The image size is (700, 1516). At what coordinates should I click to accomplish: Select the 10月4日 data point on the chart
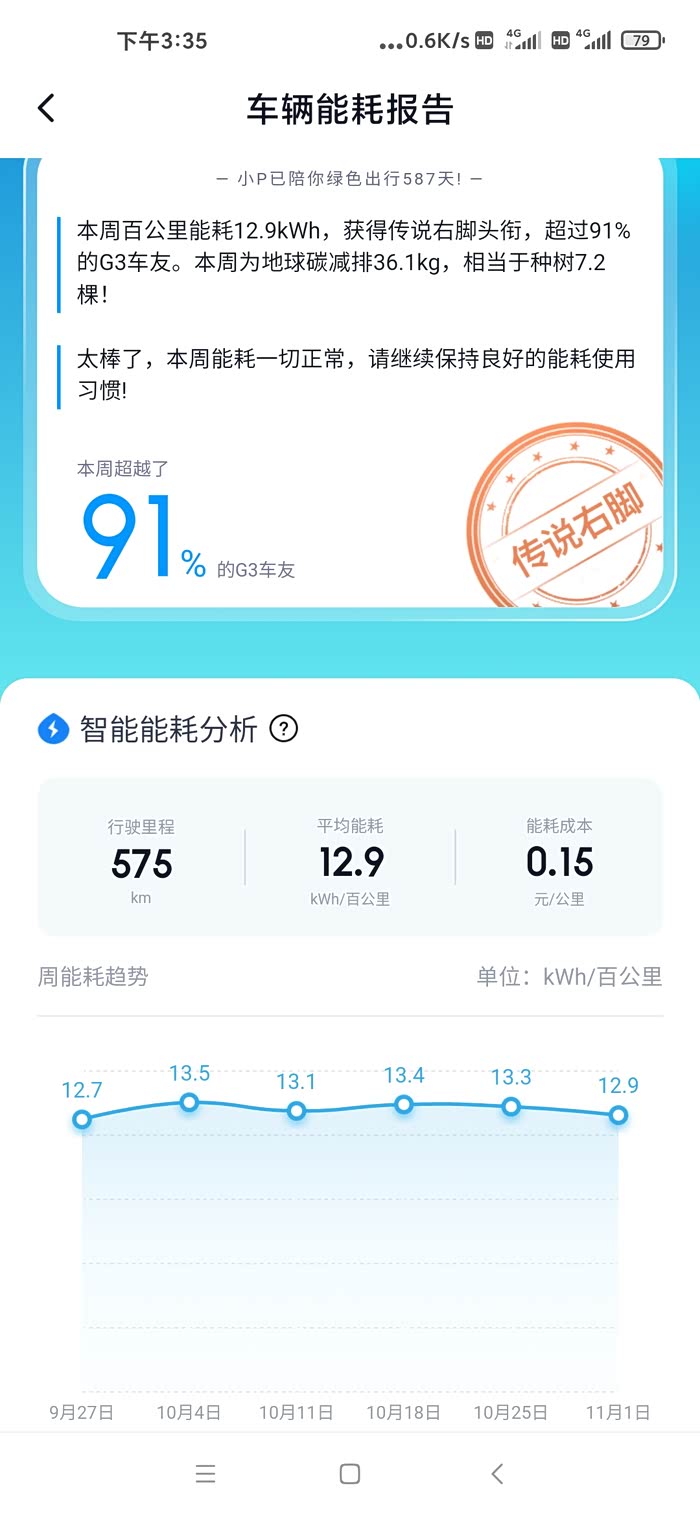coord(189,1103)
